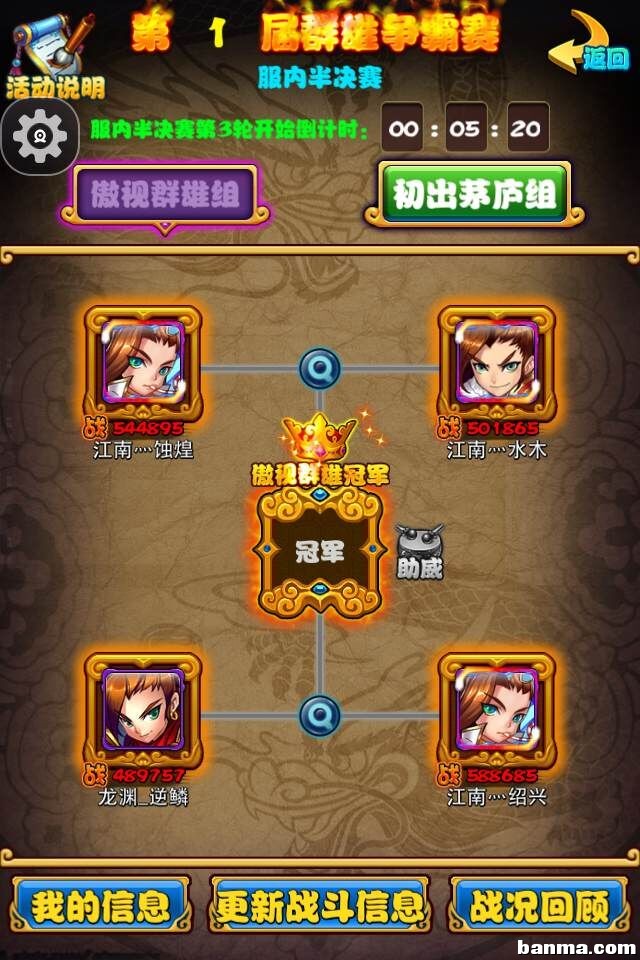Switch to the 傲视群雄组 tab
The image size is (640, 960).
point(164,194)
